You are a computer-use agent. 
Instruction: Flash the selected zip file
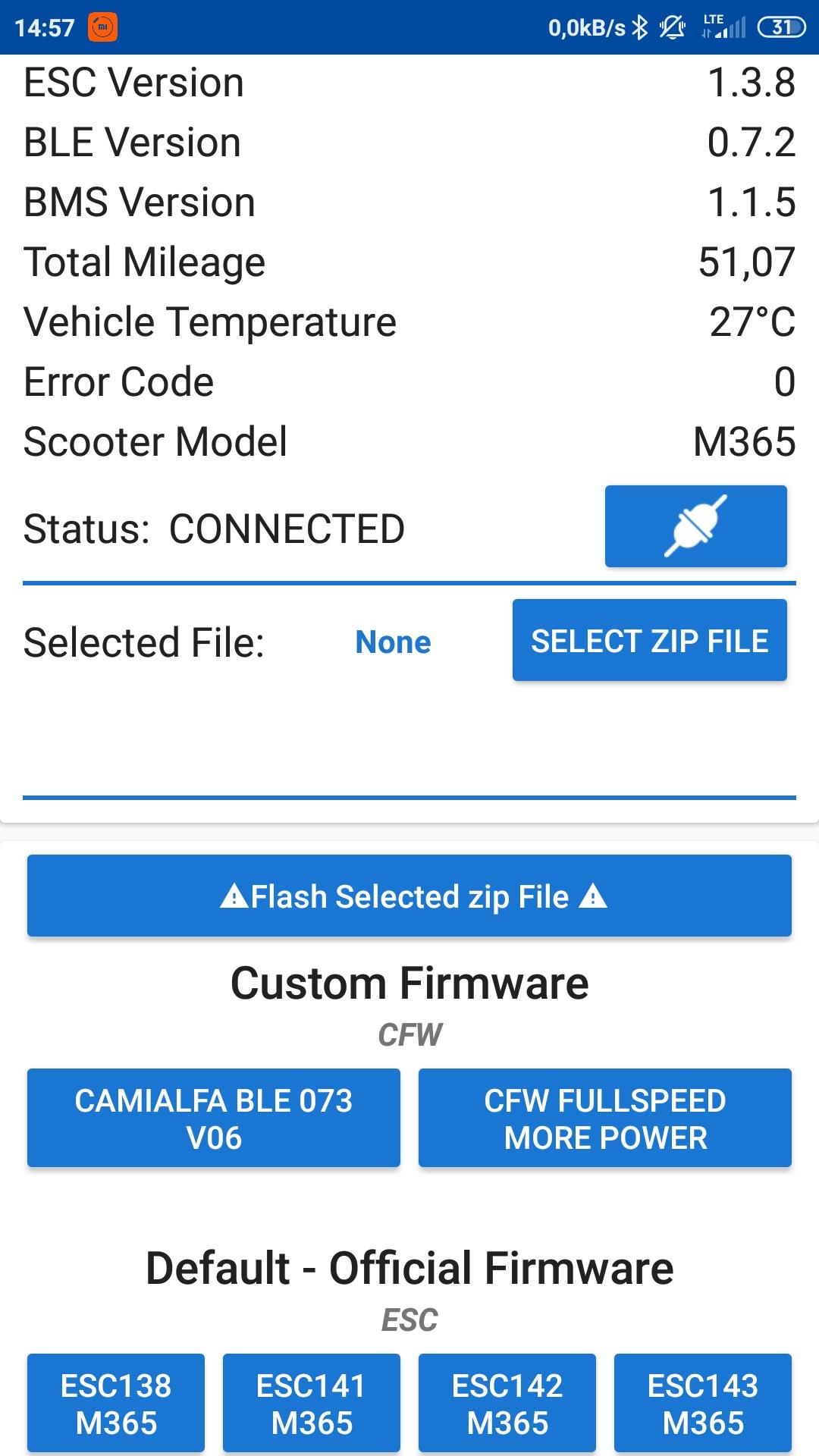pos(409,896)
